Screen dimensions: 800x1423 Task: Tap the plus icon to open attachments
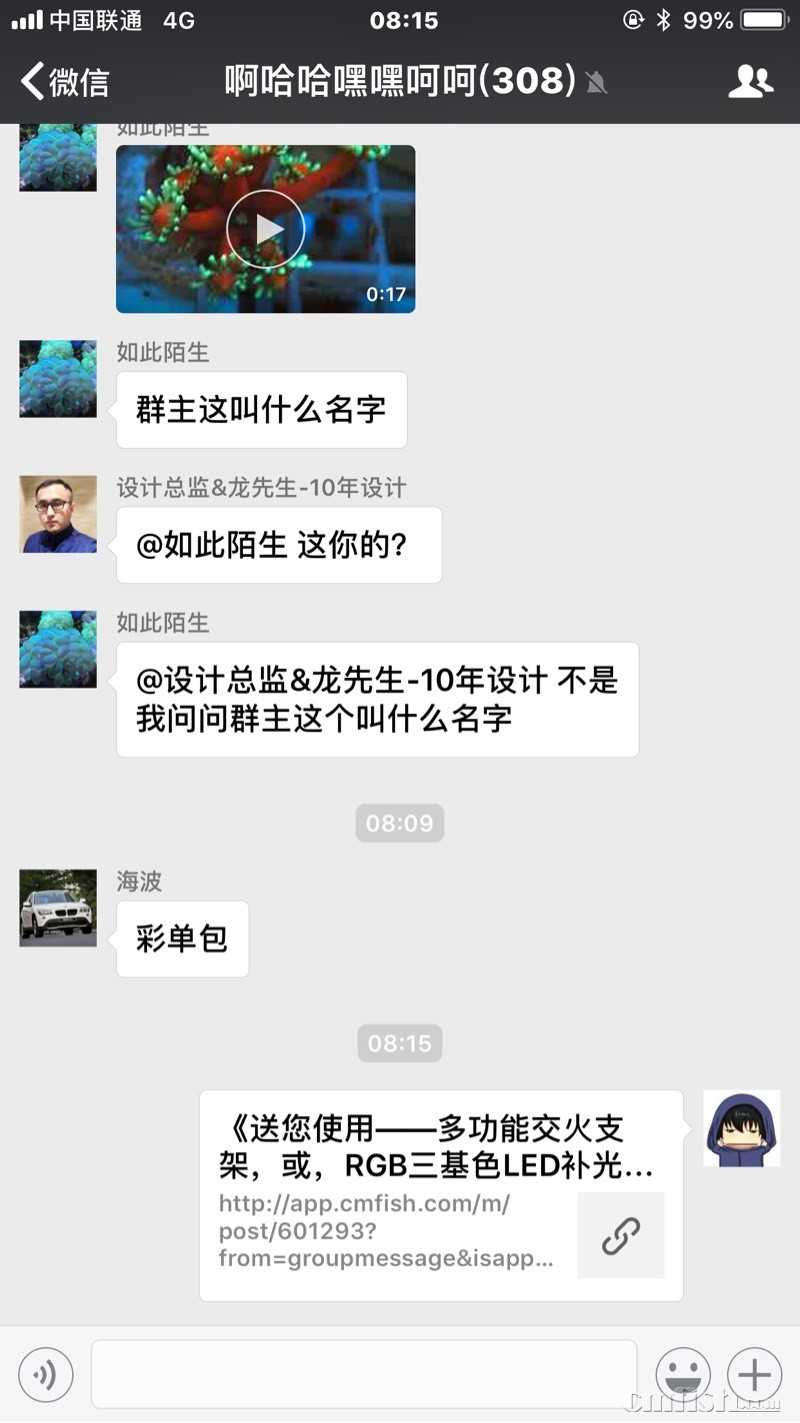click(x=753, y=1374)
